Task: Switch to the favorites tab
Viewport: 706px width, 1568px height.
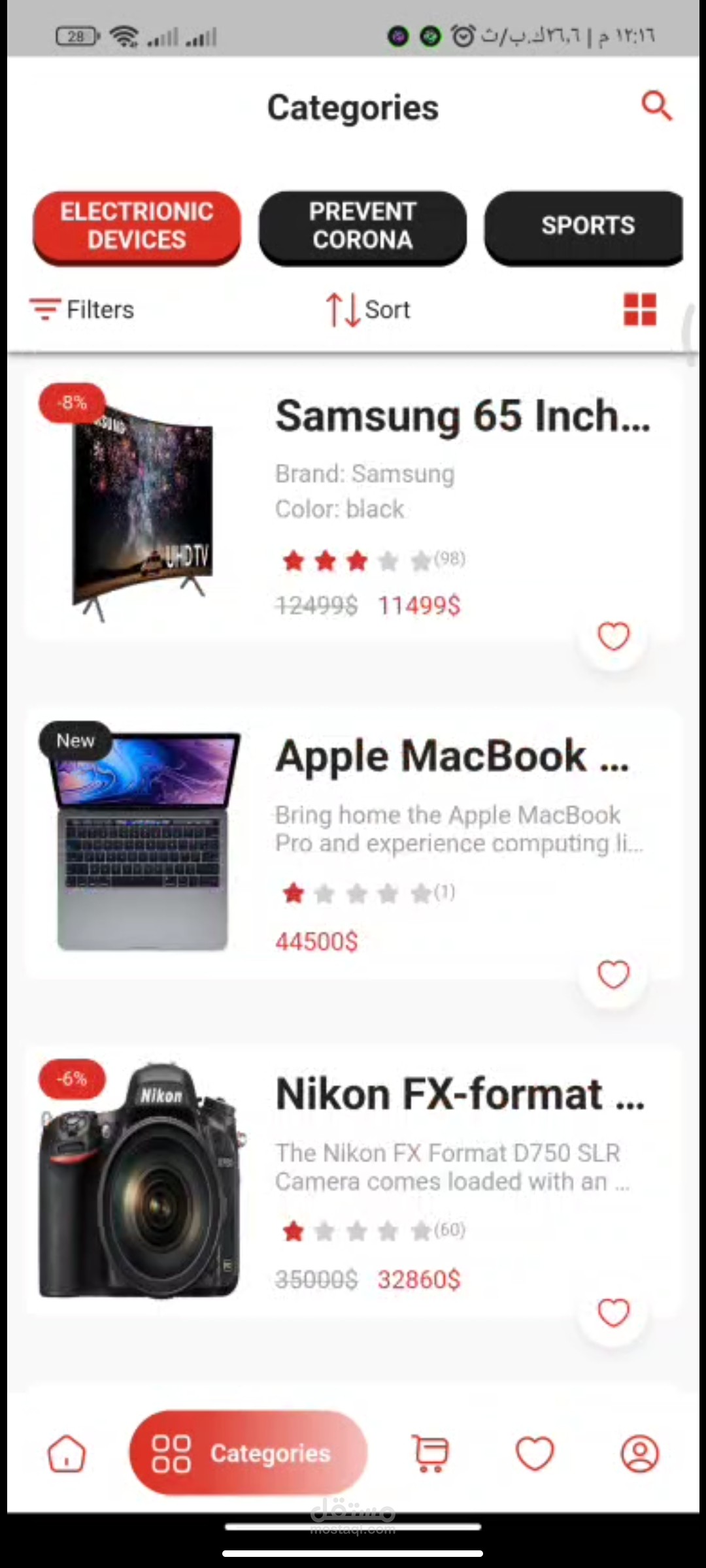Action: (535, 1454)
